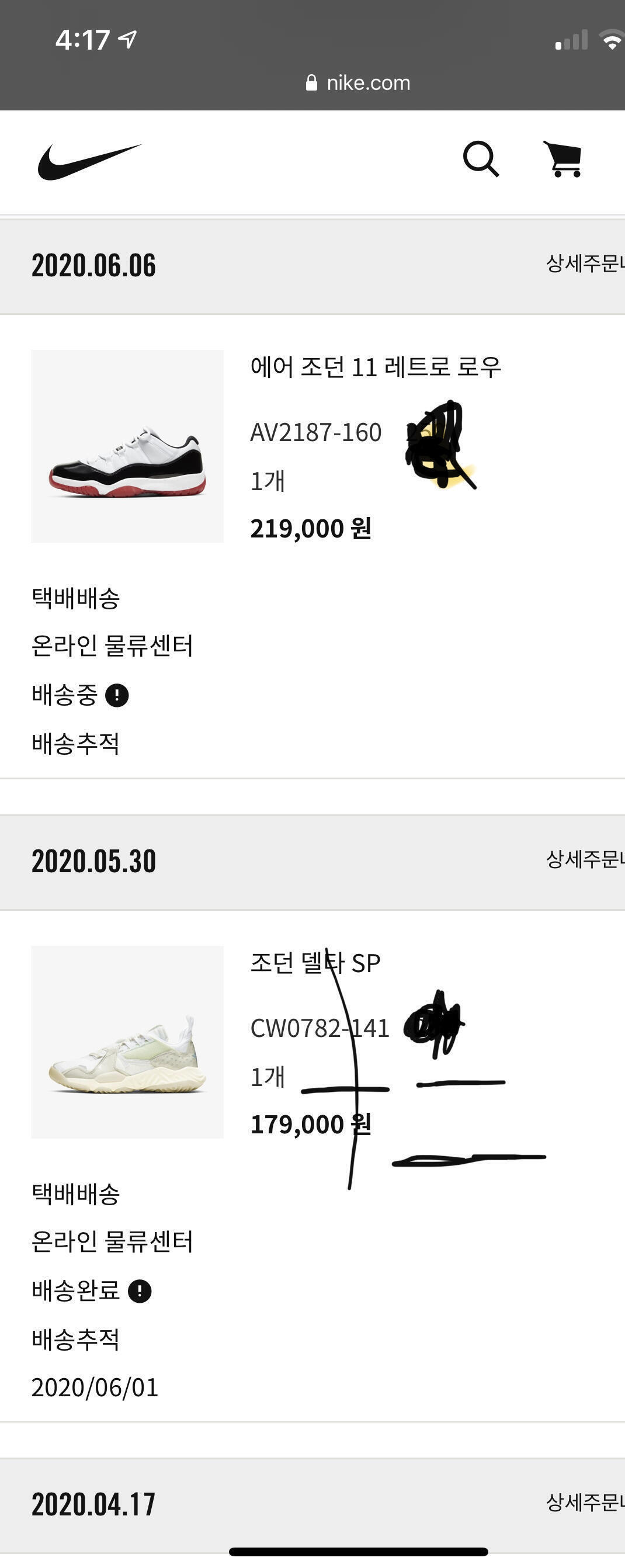Open the shopping cart
The width and height of the screenshot is (625, 1568).
tap(564, 159)
